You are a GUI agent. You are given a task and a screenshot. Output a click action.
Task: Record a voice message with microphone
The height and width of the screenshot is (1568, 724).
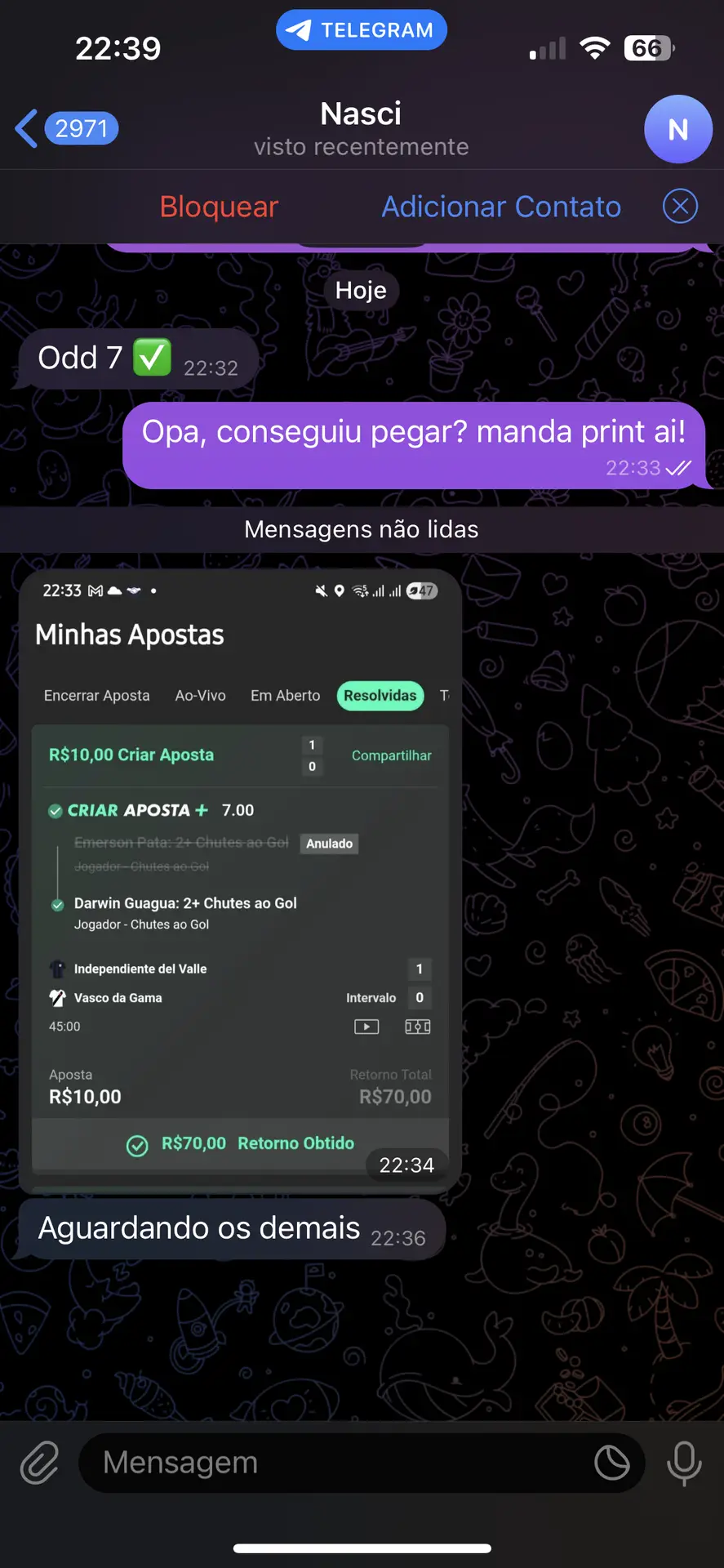coord(684,1463)
